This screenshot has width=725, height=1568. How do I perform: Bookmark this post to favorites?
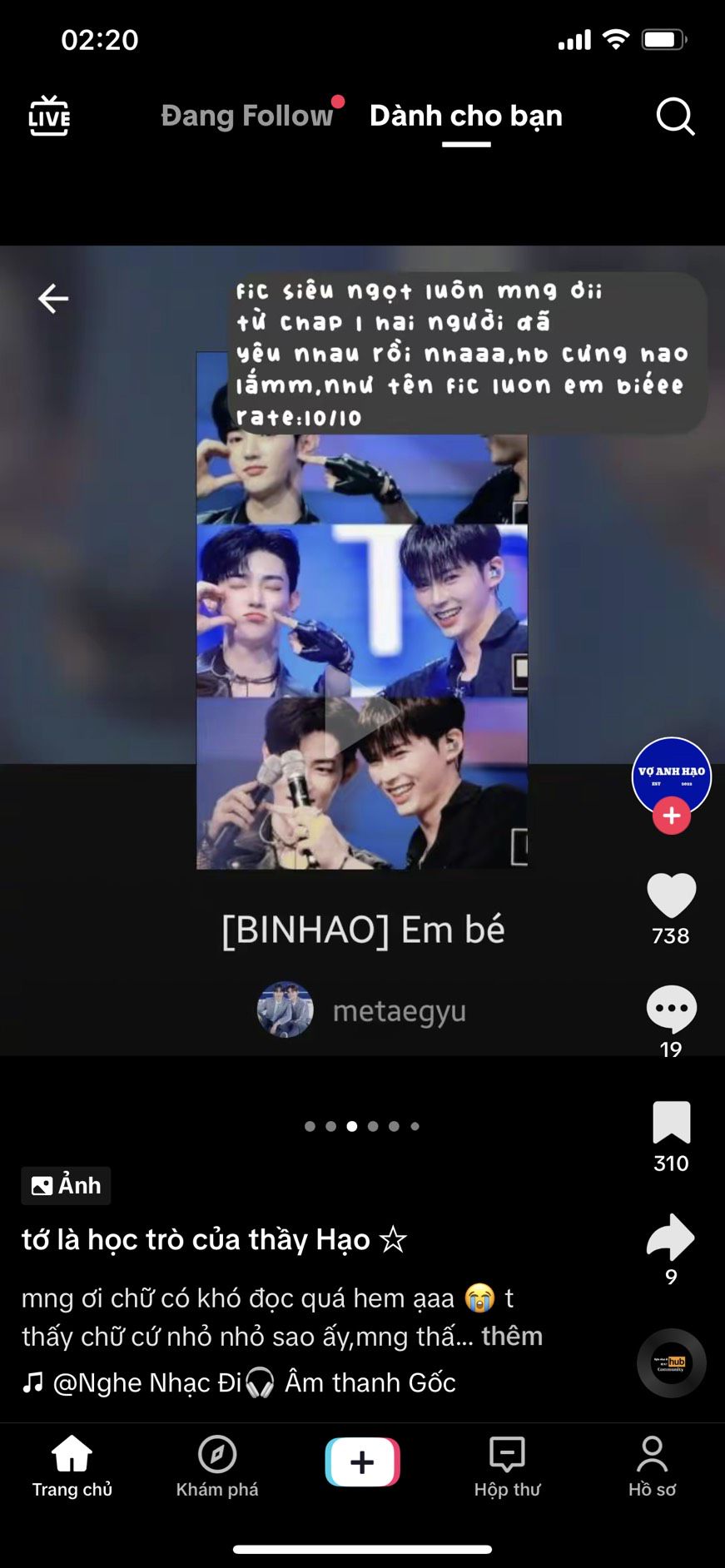point(671,1123)
